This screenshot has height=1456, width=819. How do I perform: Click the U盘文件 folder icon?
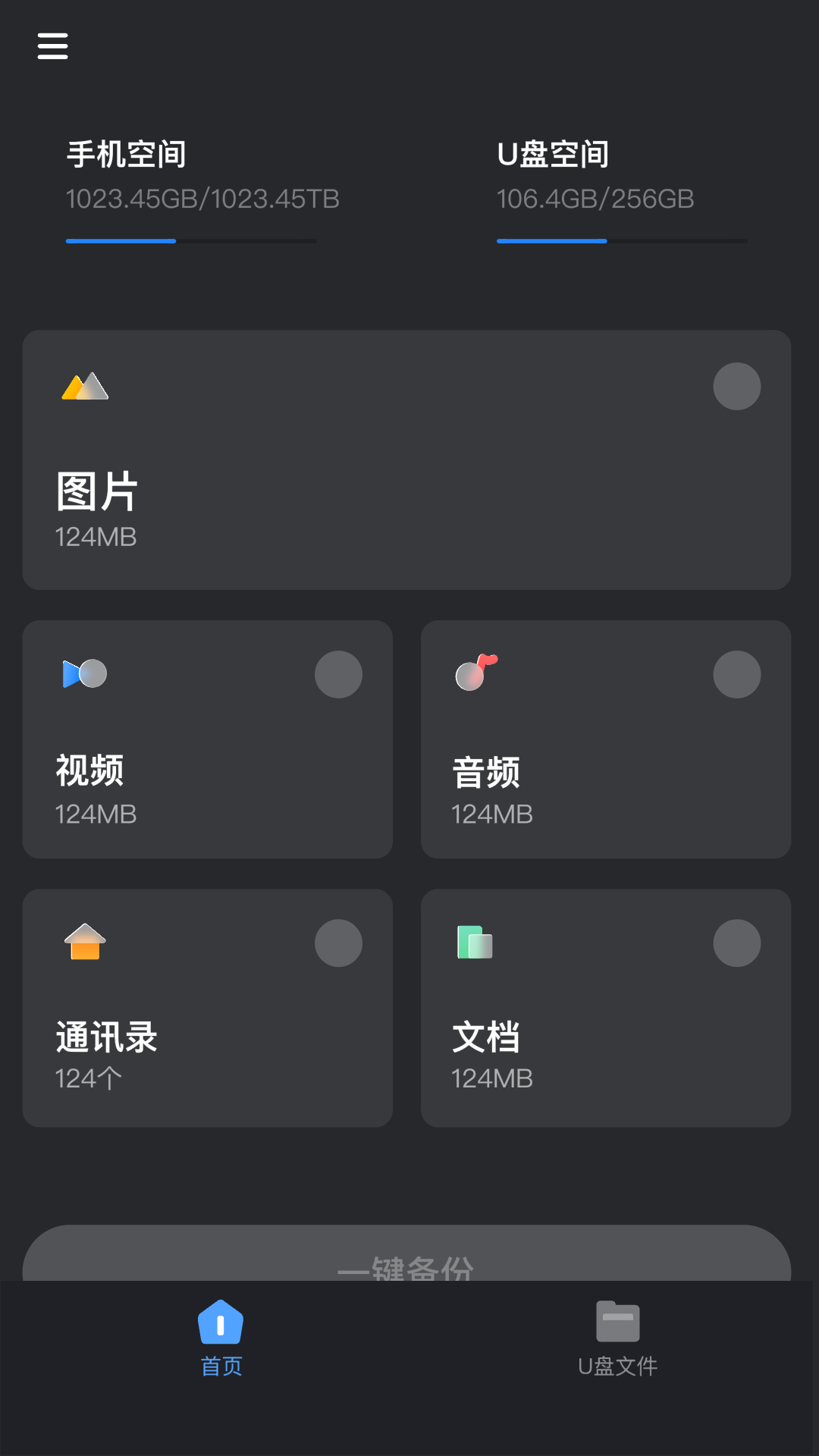point(618,1323)
